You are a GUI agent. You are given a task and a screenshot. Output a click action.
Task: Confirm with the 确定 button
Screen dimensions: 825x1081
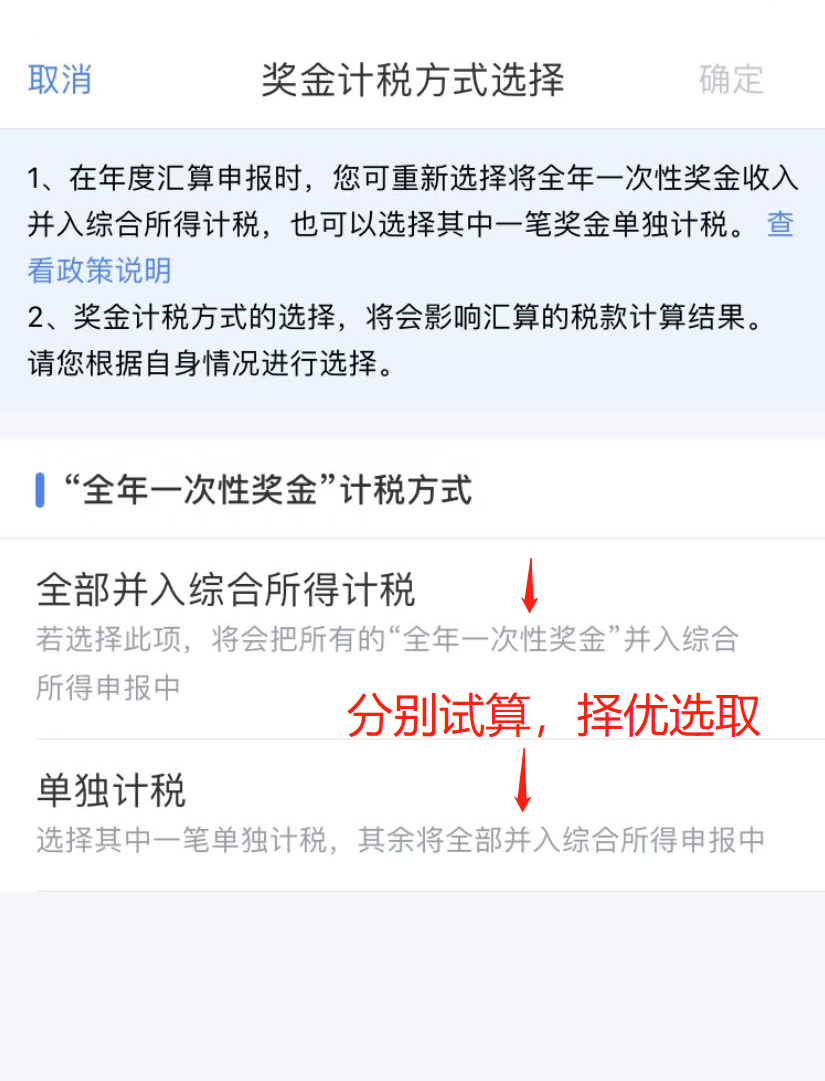(731, 79)
